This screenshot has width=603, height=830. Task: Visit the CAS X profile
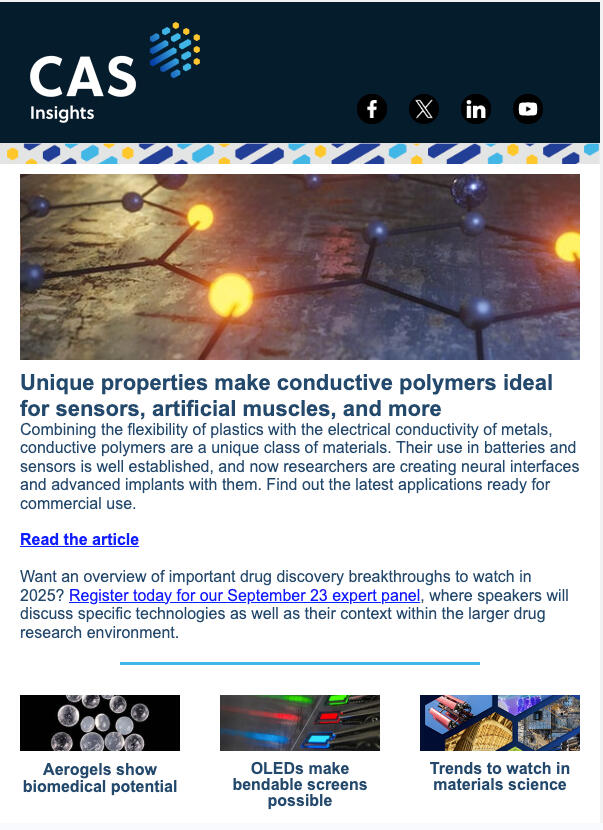(424, 109)
